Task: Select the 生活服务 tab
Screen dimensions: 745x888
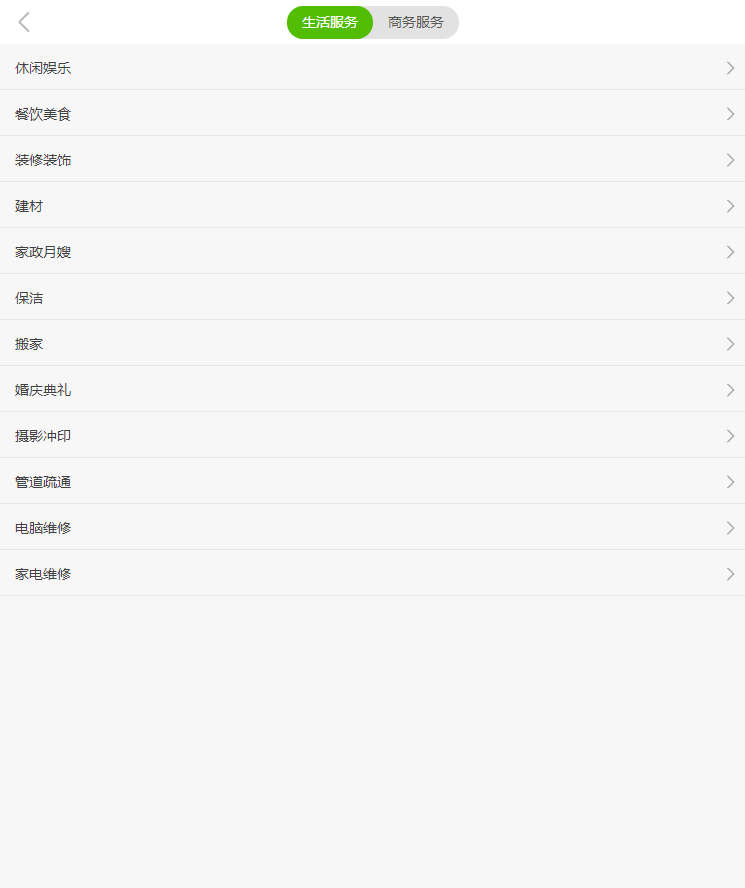Action: [x=330, y=22]
